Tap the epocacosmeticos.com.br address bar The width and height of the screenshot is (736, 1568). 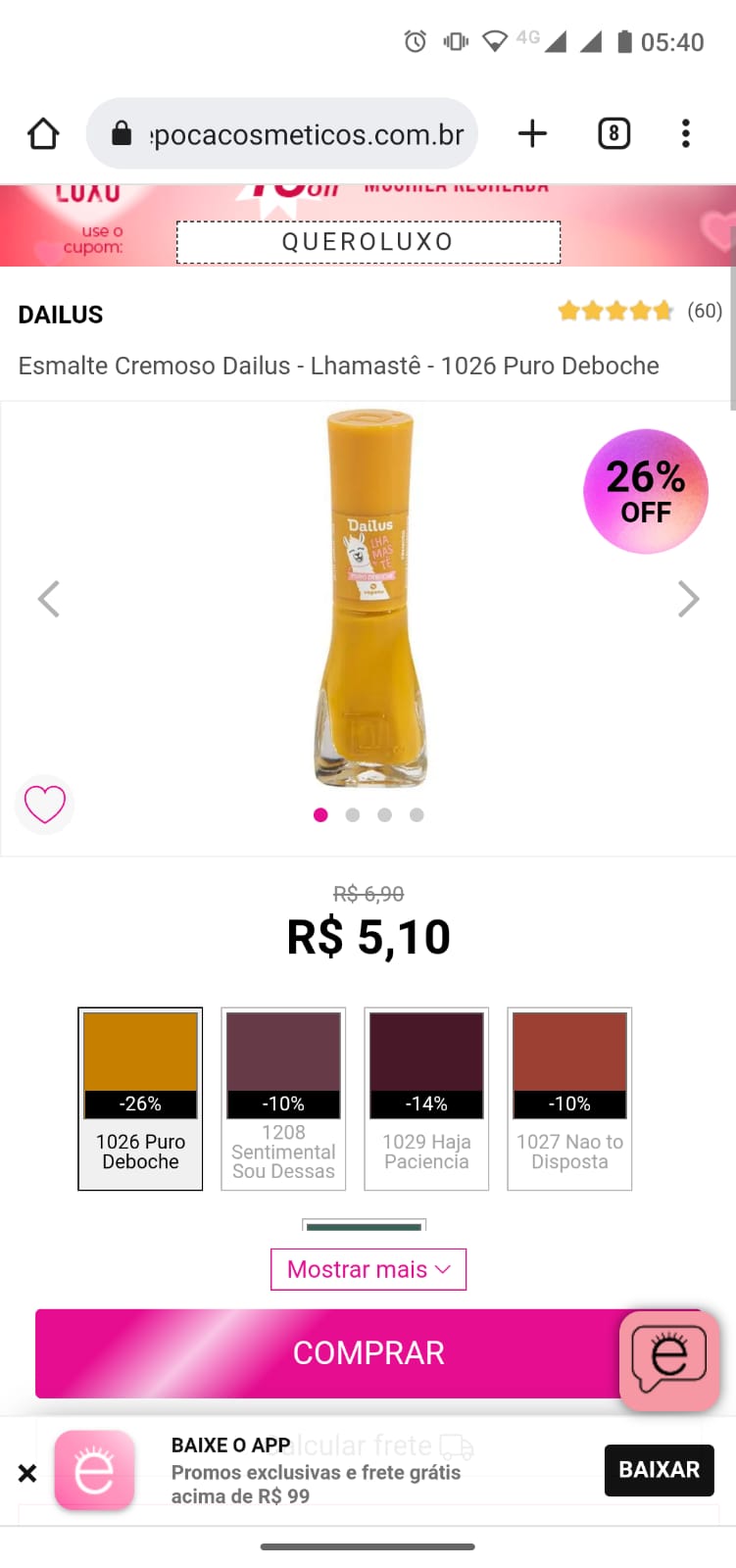(x=282, y=133)
